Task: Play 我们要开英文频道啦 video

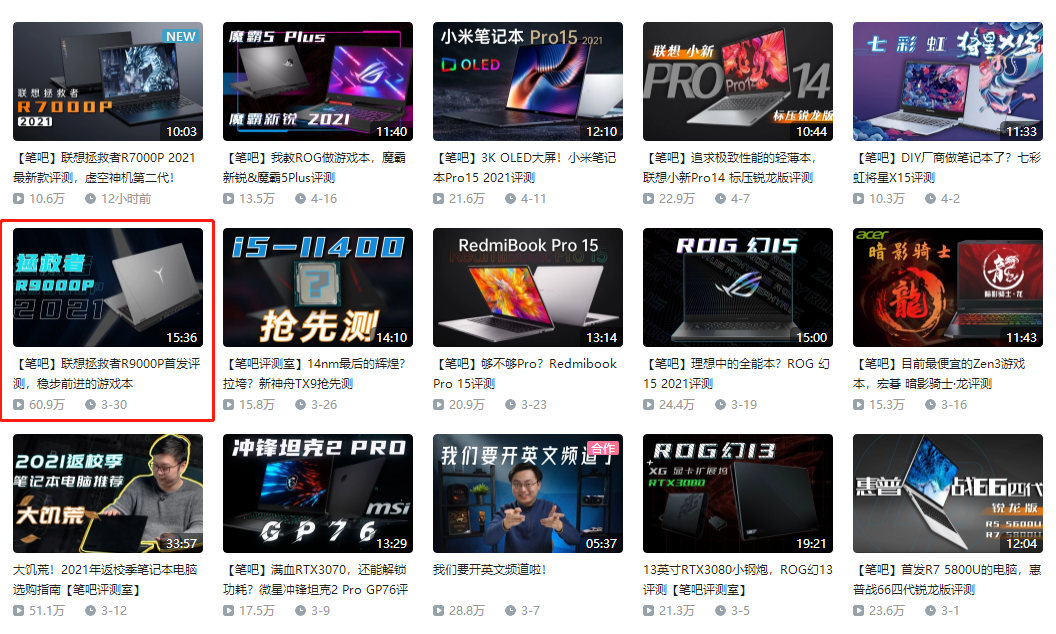Action: (x=528, y=494)
